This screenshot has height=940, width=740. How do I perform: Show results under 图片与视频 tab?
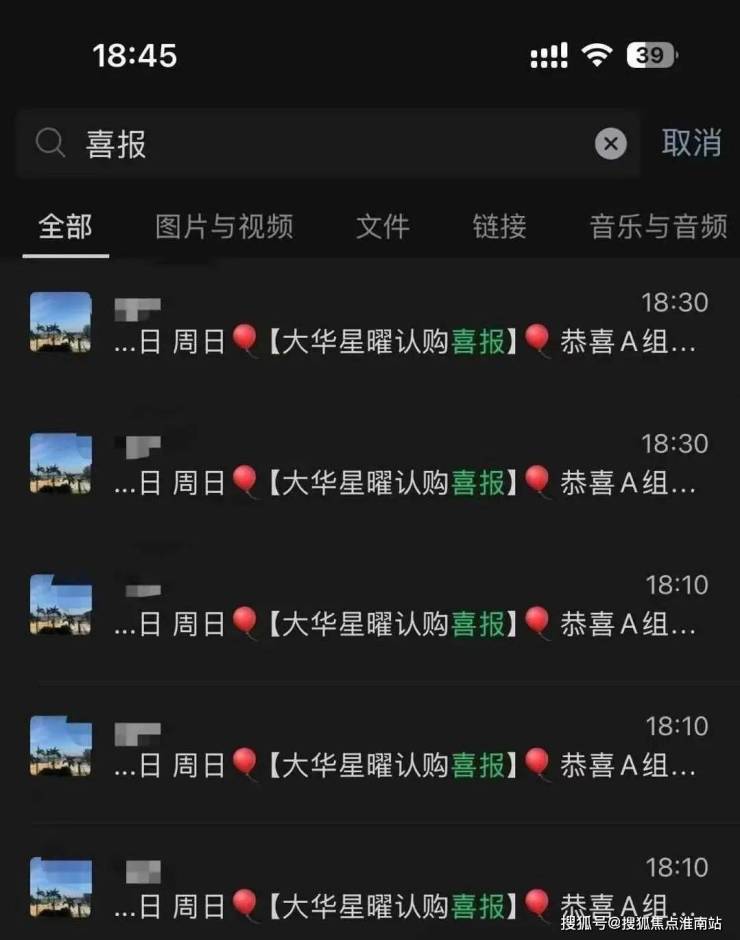click(x=224, y=226)
